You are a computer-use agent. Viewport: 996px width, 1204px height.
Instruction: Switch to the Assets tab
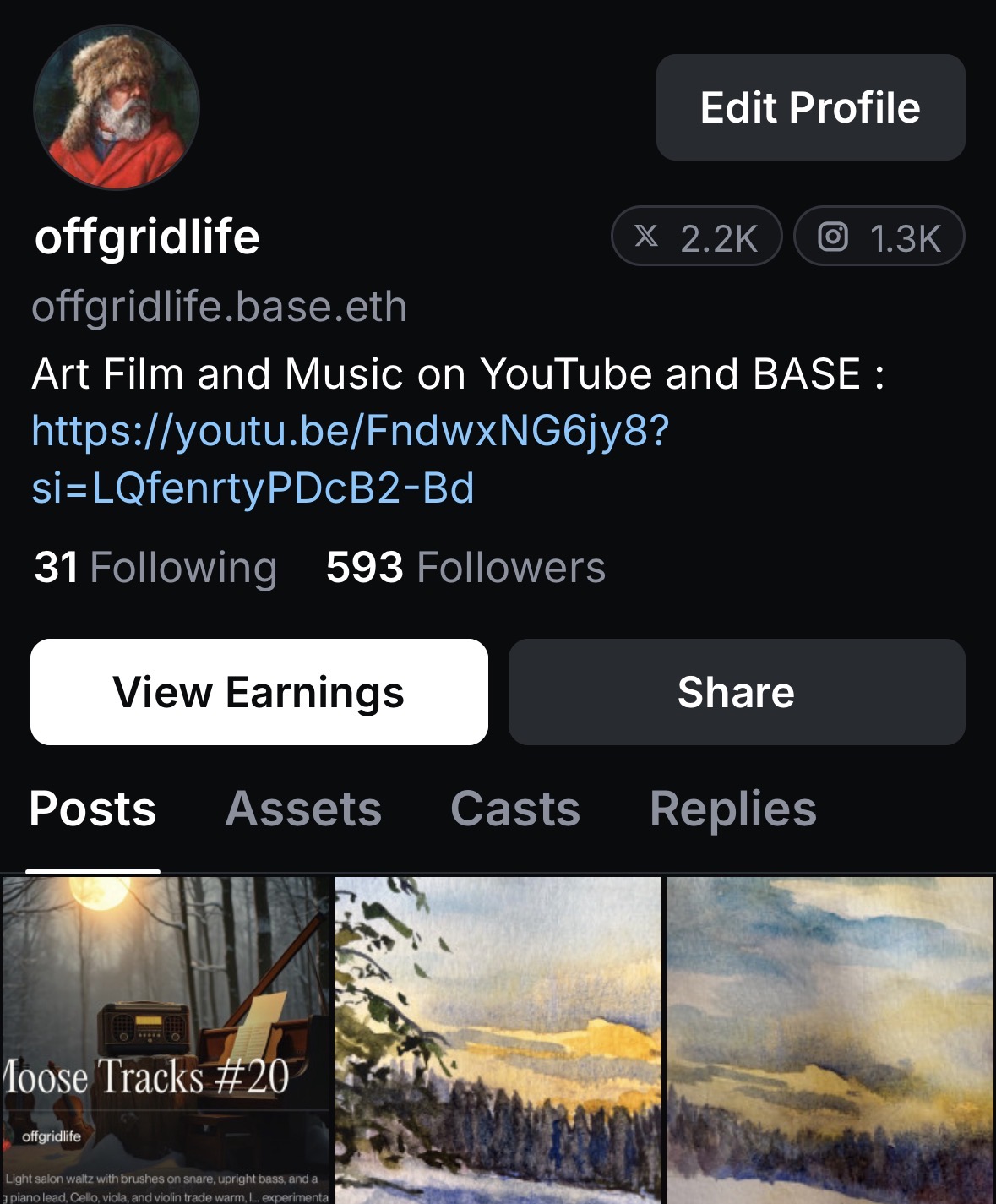click(x=303, y=809)
